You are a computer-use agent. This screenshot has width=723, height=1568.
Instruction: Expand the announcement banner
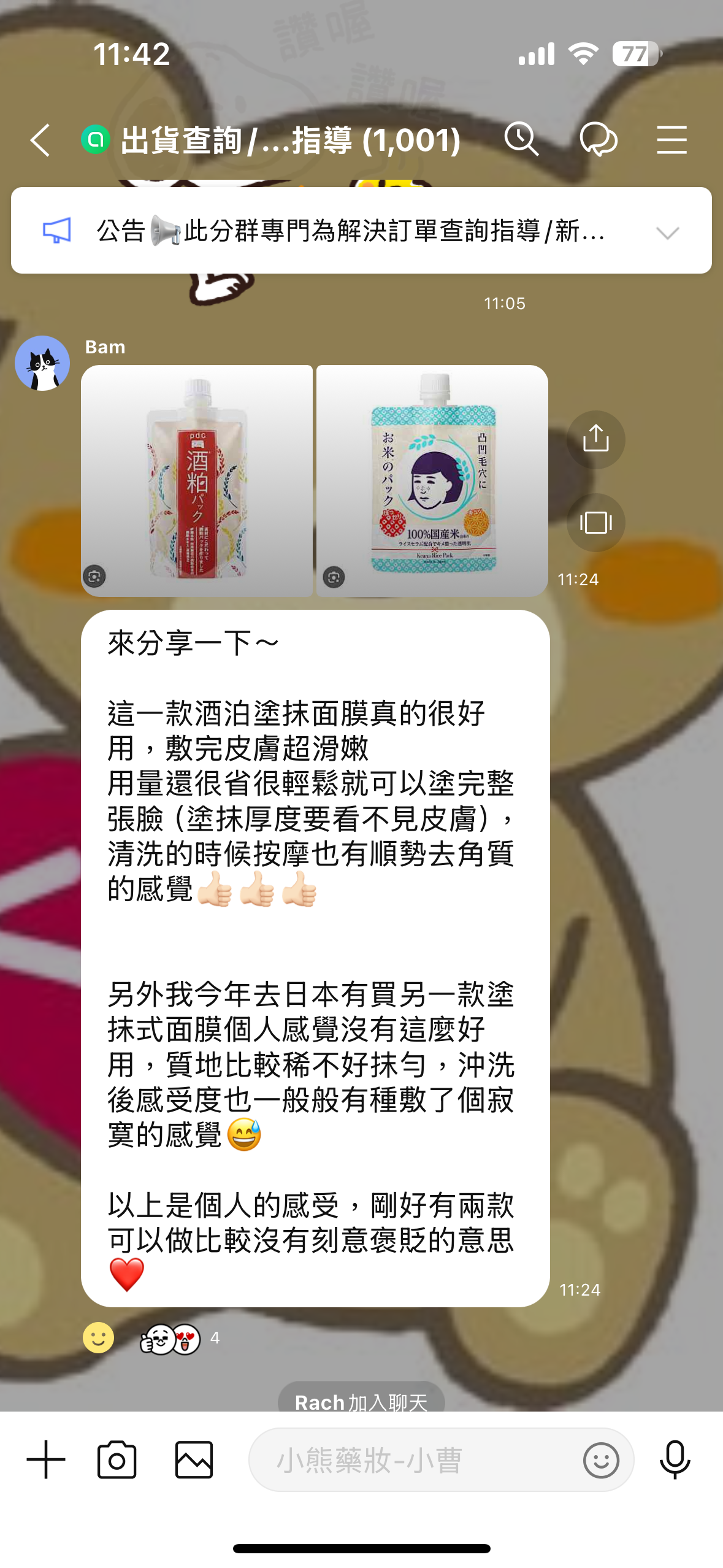coord(667,233)
